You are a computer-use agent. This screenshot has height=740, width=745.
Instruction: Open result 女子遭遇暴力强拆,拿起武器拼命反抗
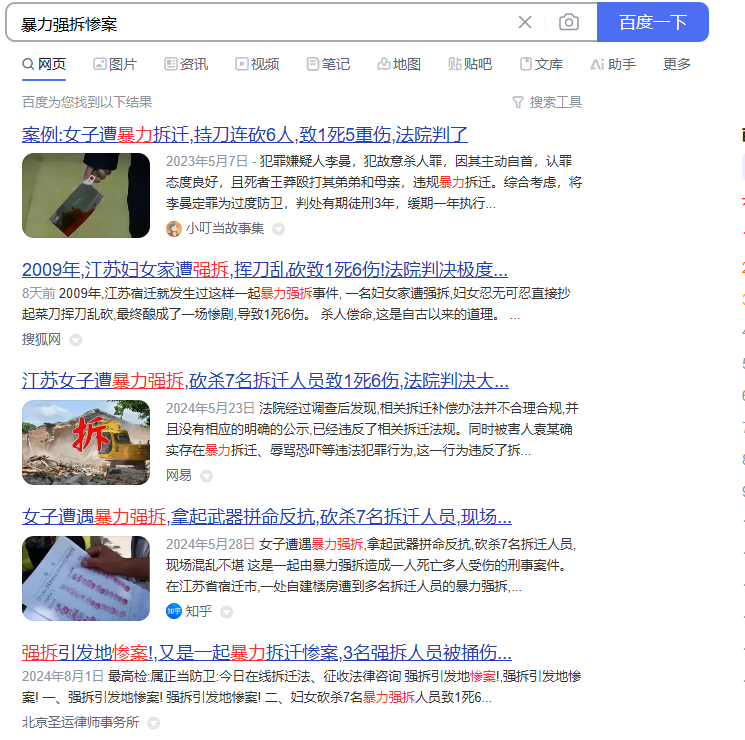point(267,516)
